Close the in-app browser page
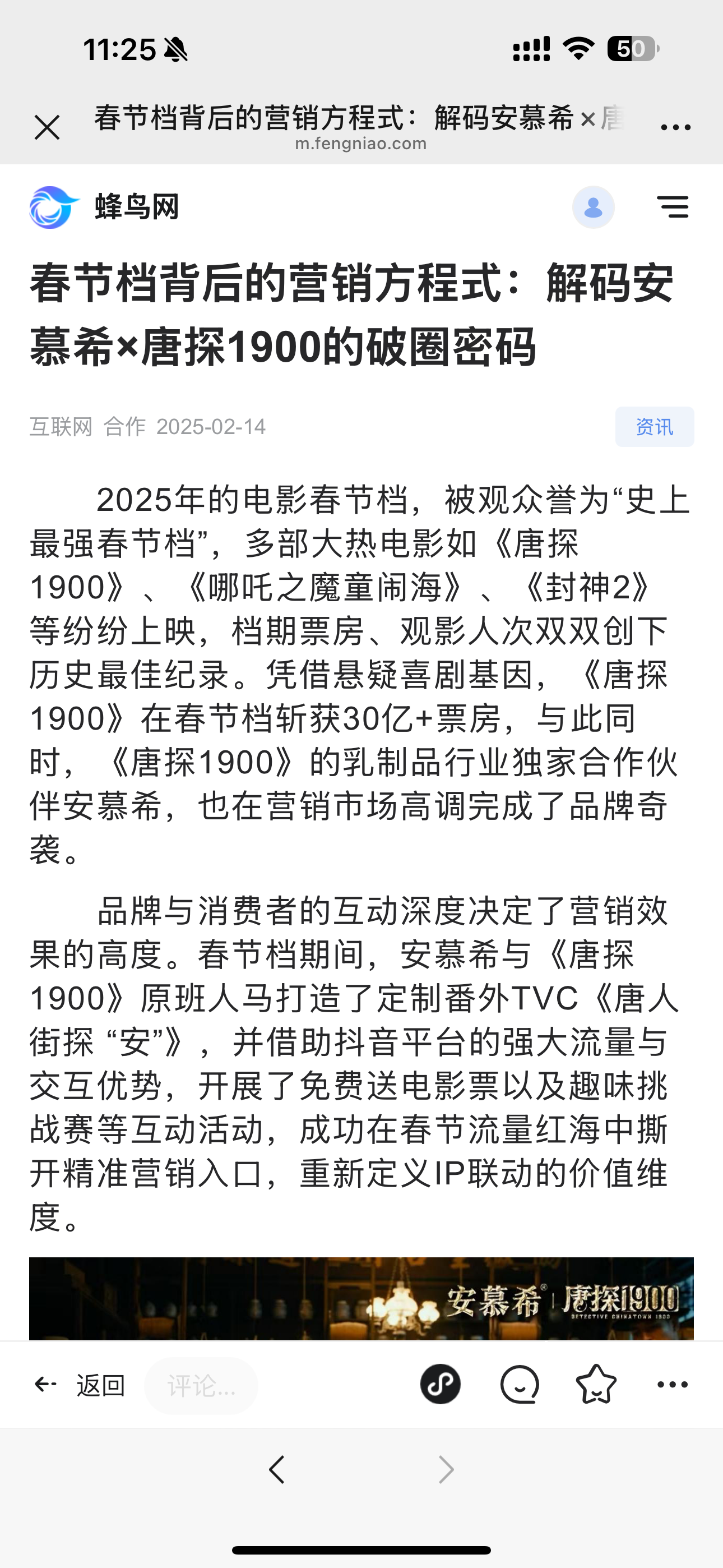The width and height of the screenshot is (723, 1568). [47, 127]
